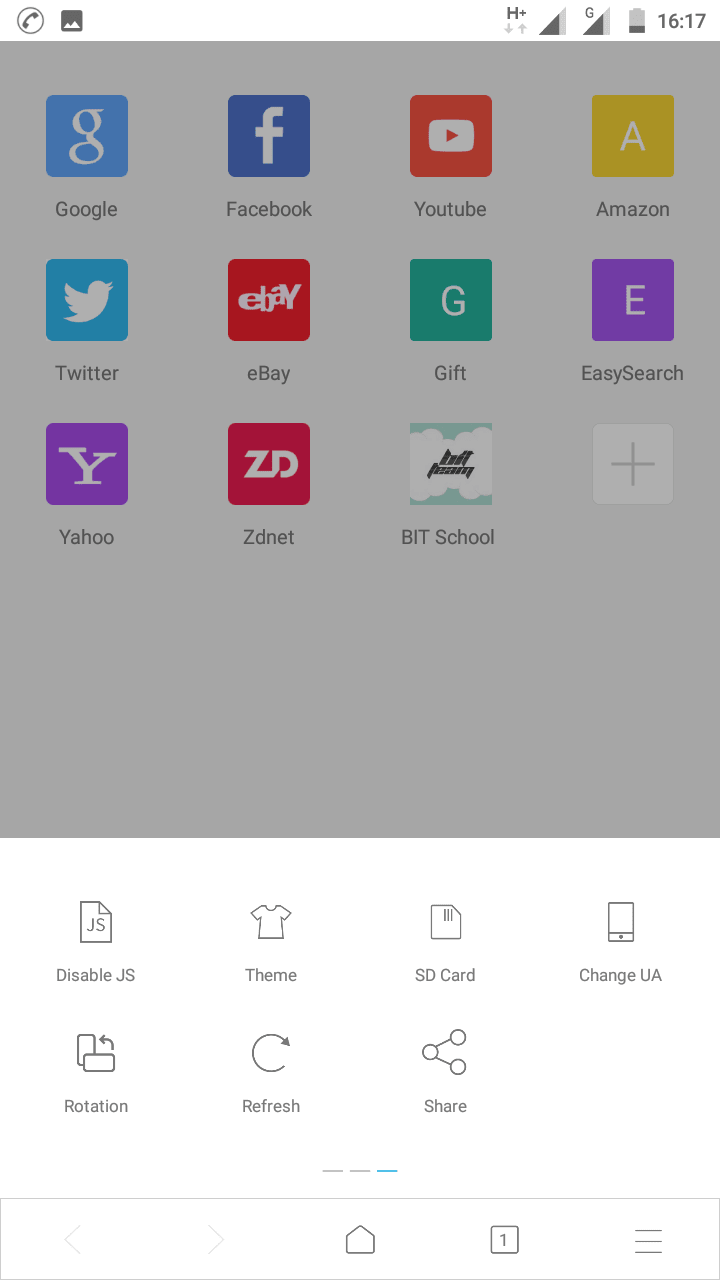The width and height of the screenshot is (720, 1280).
Task: Open Twitter shortcut
Action: (87, 301)
